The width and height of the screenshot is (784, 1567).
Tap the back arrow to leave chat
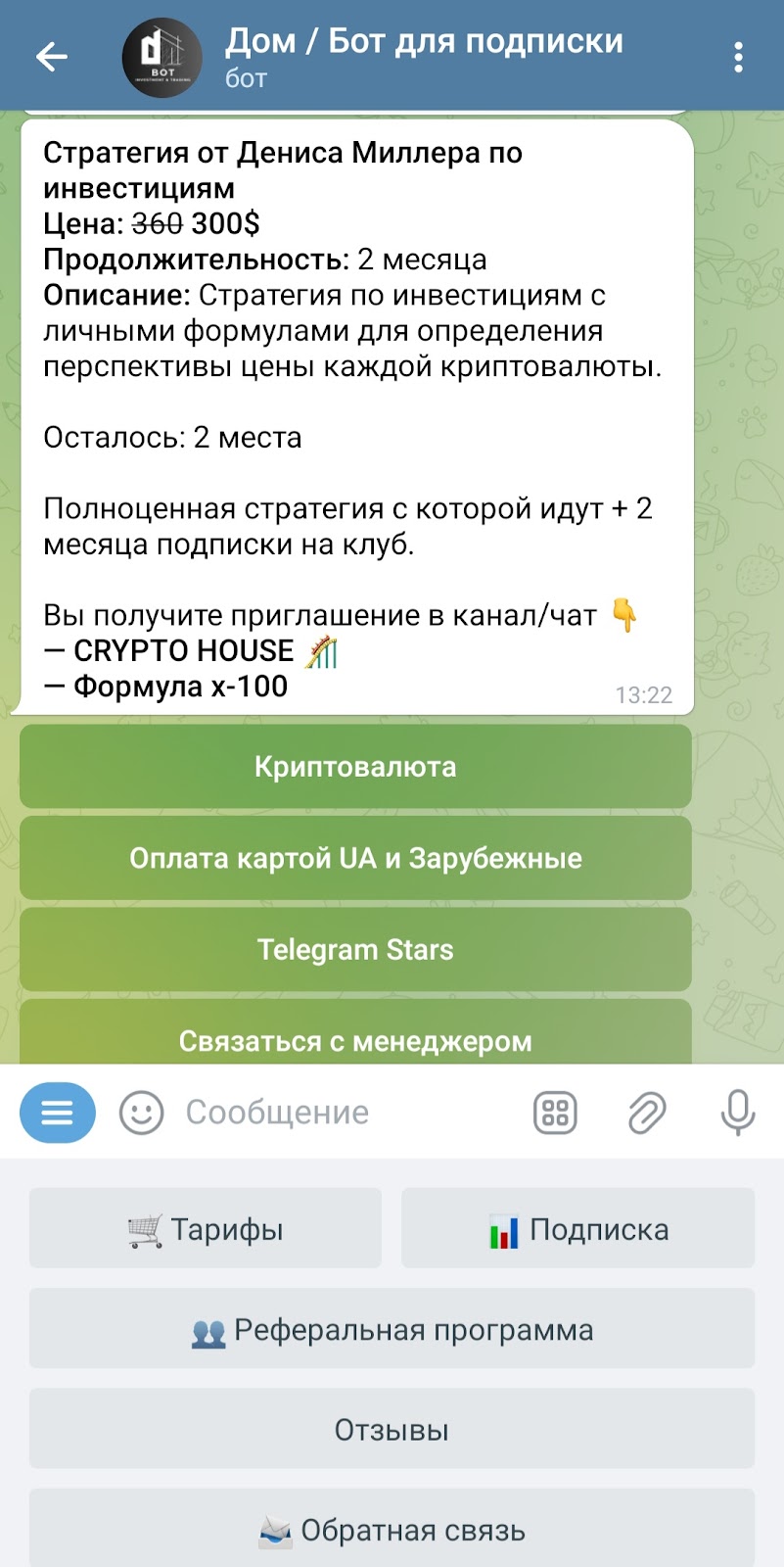coord(51,56)
